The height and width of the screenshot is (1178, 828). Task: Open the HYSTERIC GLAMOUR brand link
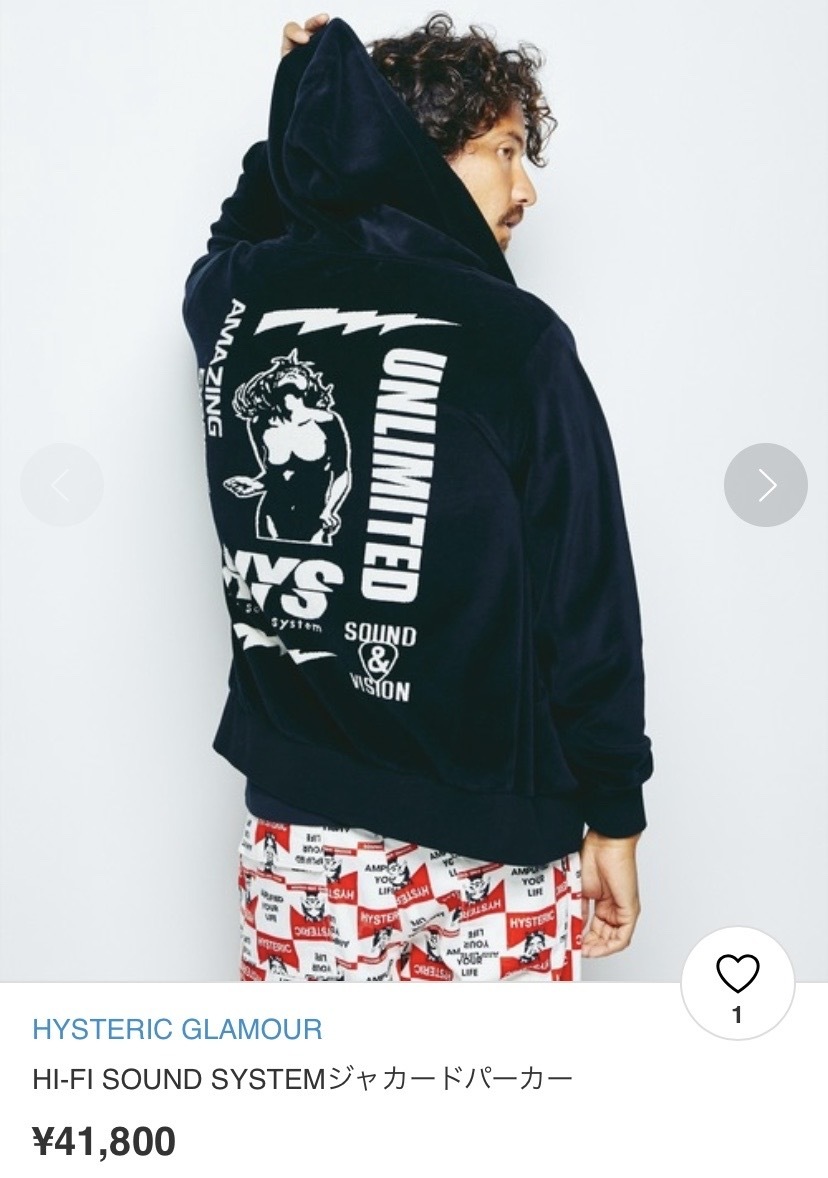click(x=177, y=1029)
